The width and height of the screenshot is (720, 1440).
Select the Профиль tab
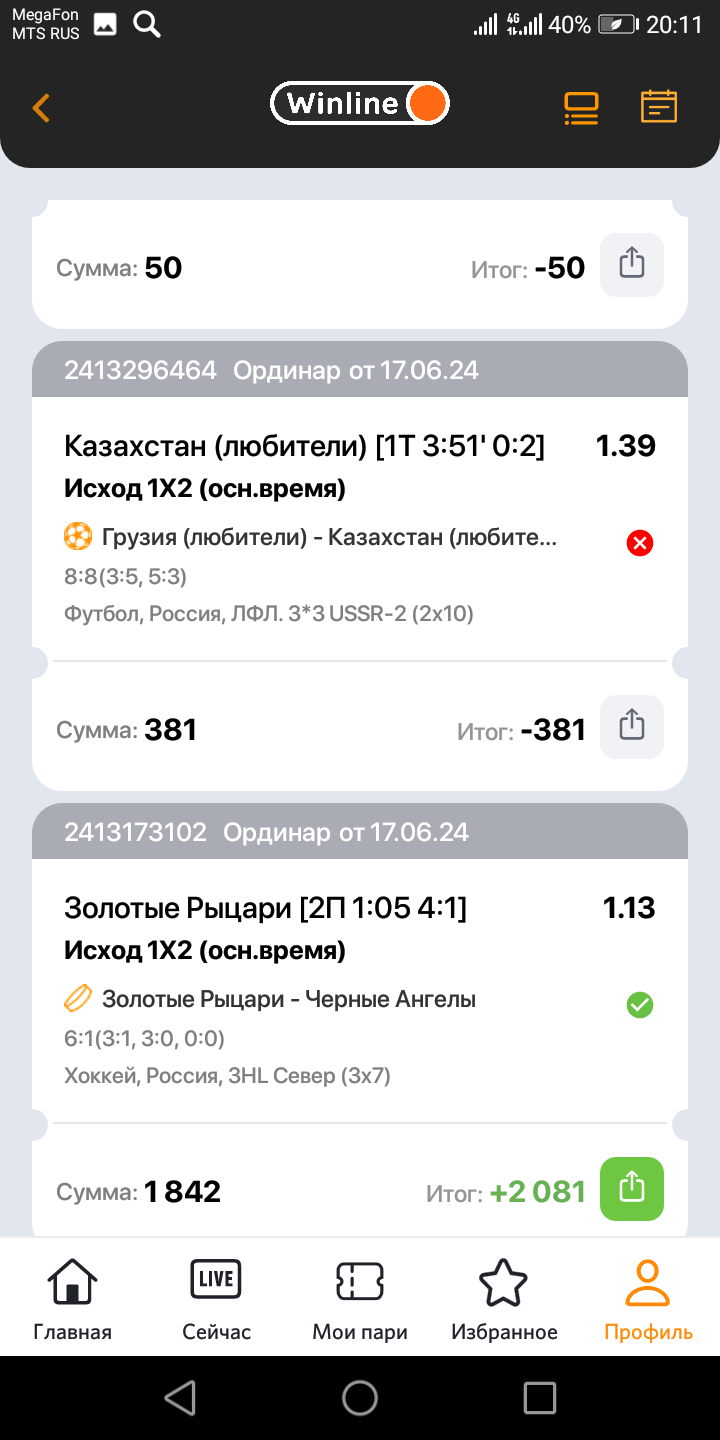click(648, 1298)
